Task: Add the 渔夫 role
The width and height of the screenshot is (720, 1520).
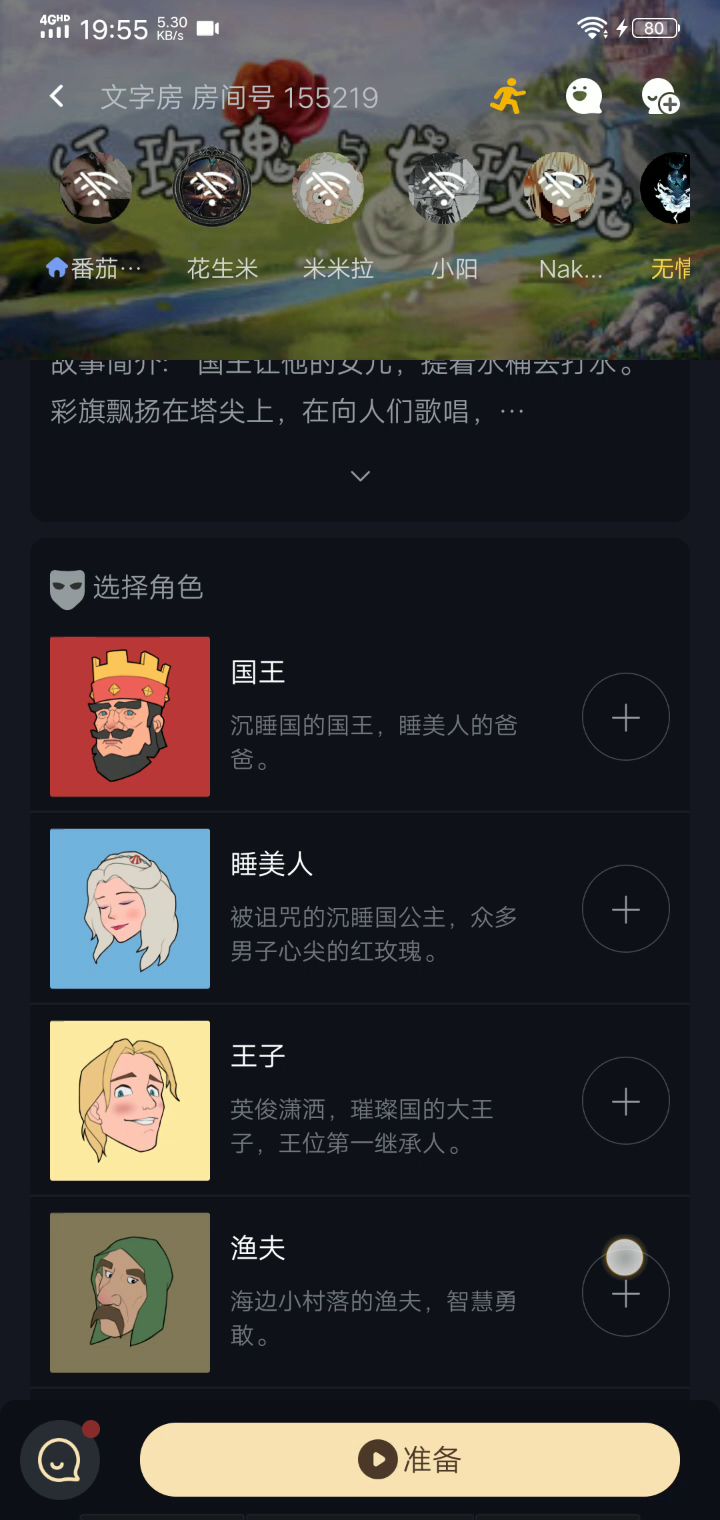Action: pyautogui.click(x=625, y=1294)
